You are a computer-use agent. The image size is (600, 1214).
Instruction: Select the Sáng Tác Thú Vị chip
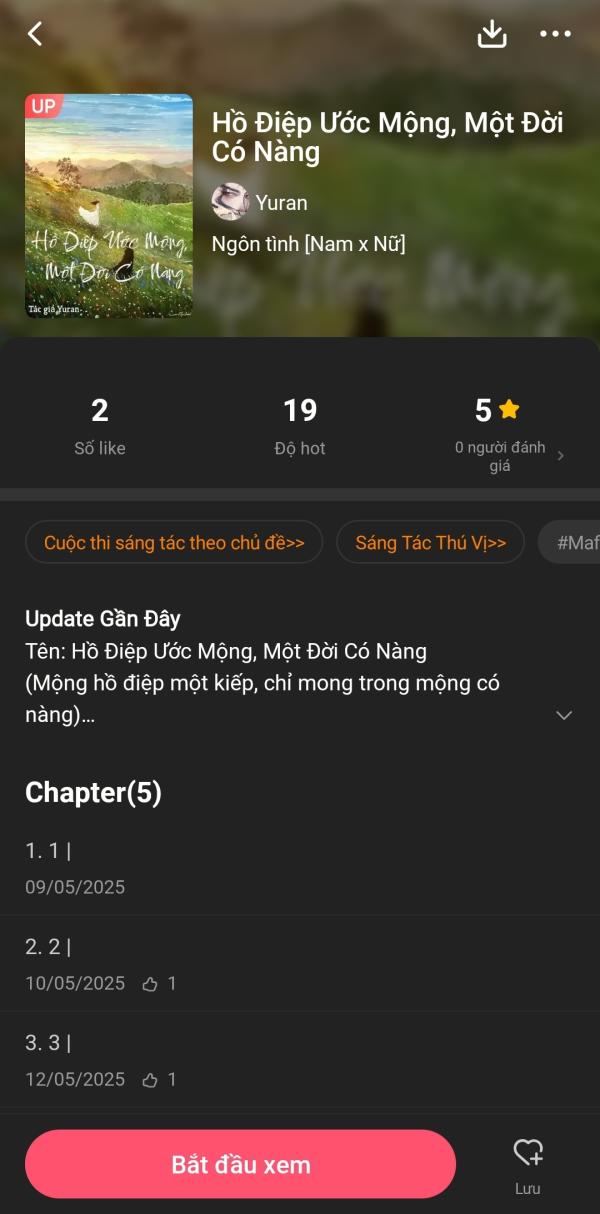[x=430, y=542]
